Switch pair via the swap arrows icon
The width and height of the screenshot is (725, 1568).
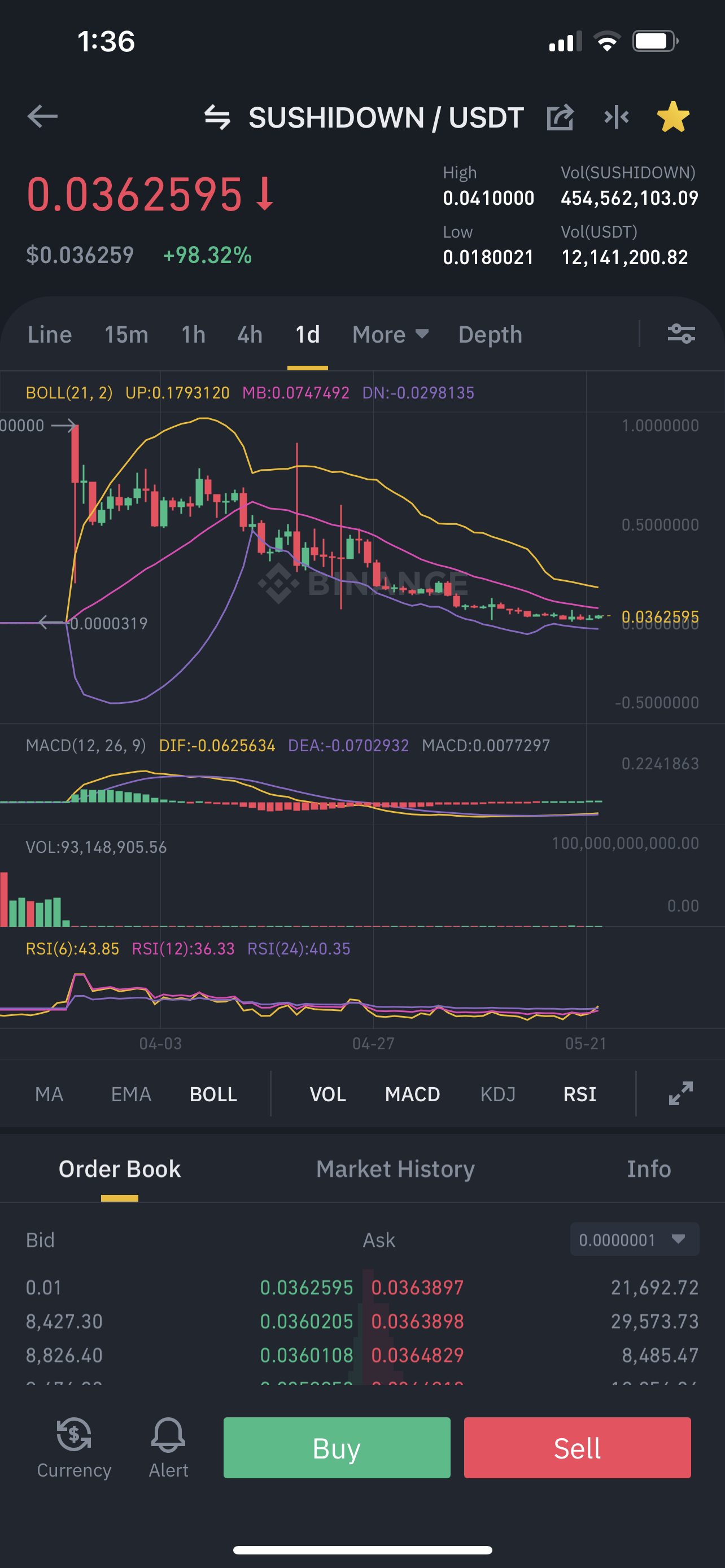click(x=217, y=117)
